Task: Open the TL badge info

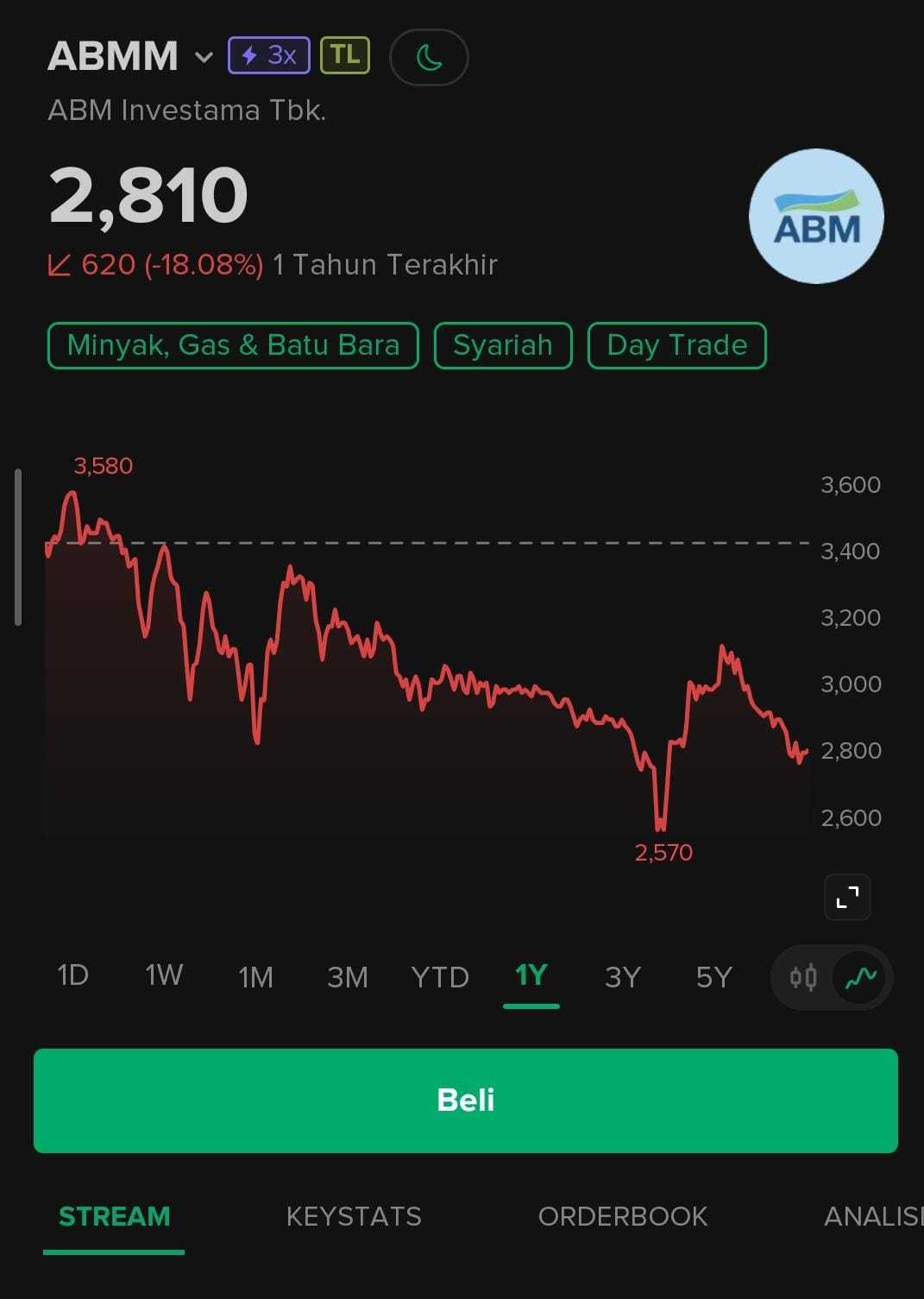Action: pyautogui.click(x=345, y=56)
